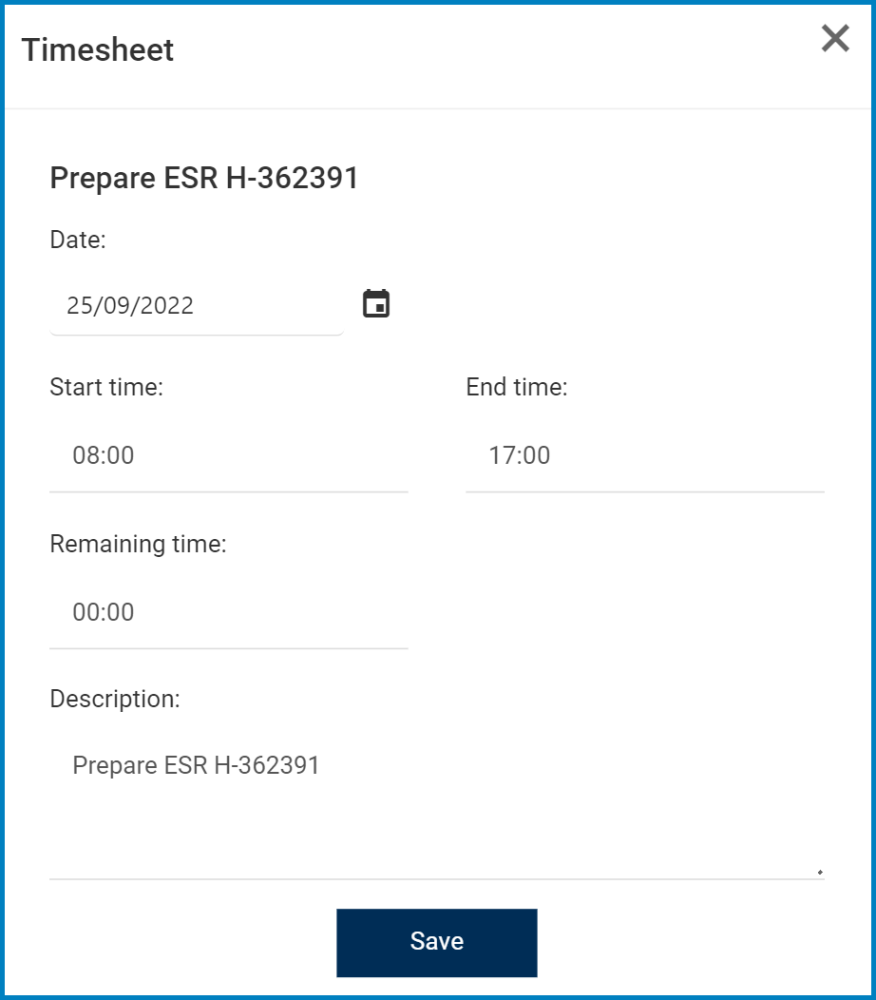The image size is (876, 1000).
Task: Edit the date field showing 25/09/2022
Action: (x=195, y=306)
